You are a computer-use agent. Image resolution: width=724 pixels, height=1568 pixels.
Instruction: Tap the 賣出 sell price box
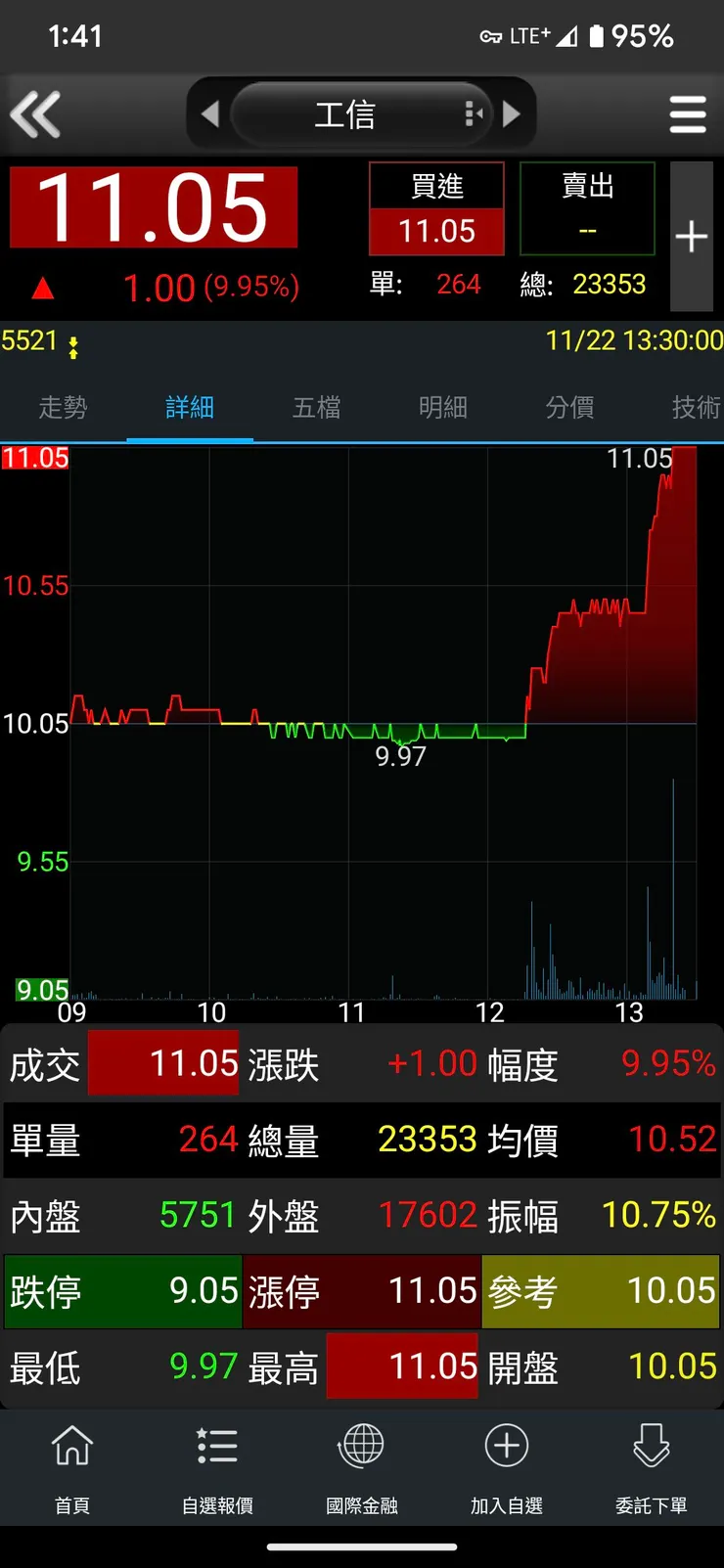pyautogui.click(x=587, y=209)
